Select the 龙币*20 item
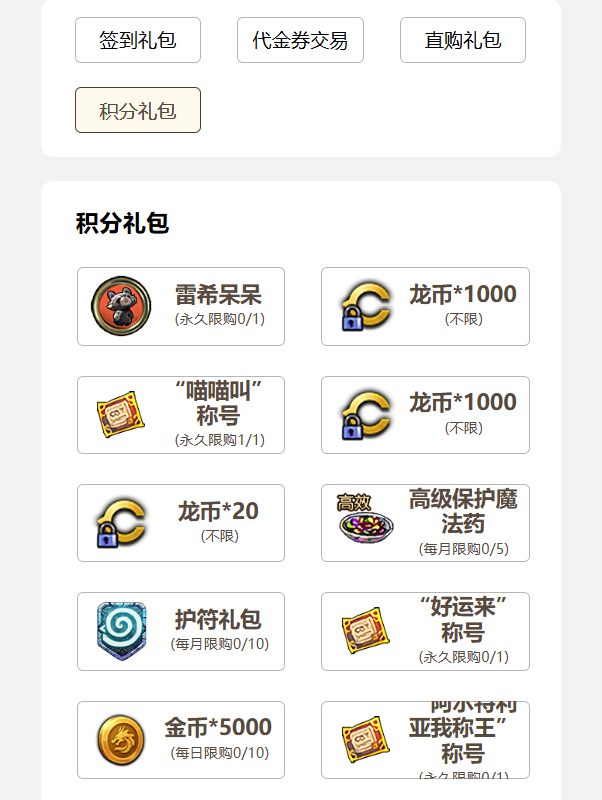 click(181, 523)
